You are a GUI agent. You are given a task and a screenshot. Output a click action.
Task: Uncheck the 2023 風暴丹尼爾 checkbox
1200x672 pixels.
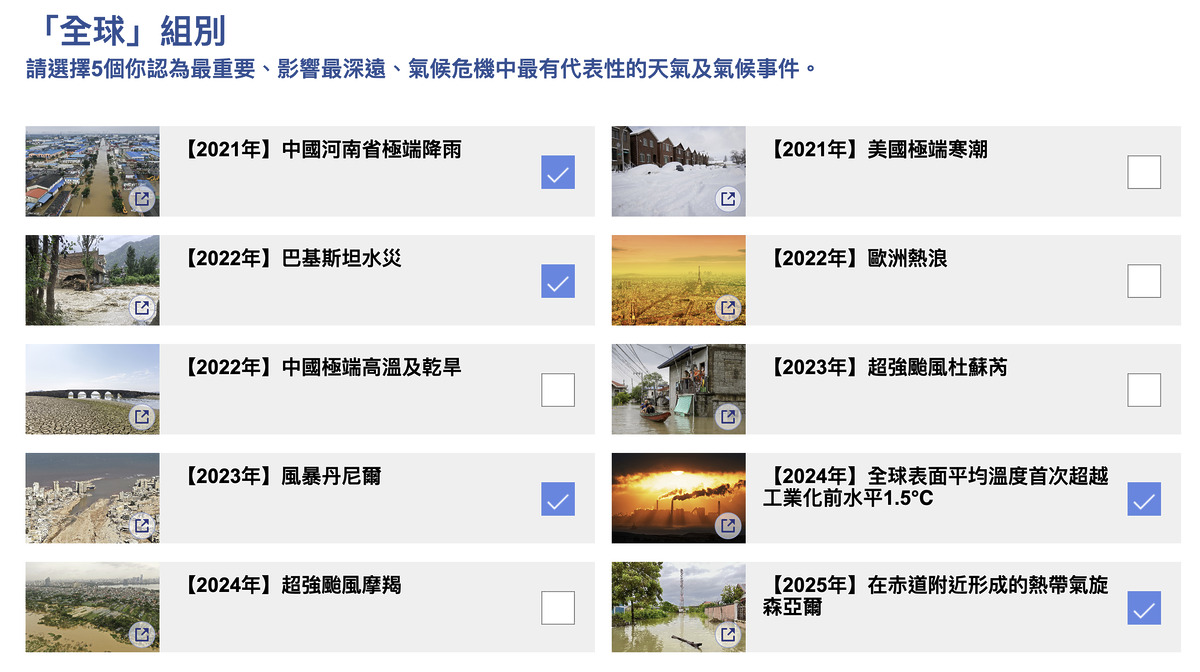coord(558,499)
